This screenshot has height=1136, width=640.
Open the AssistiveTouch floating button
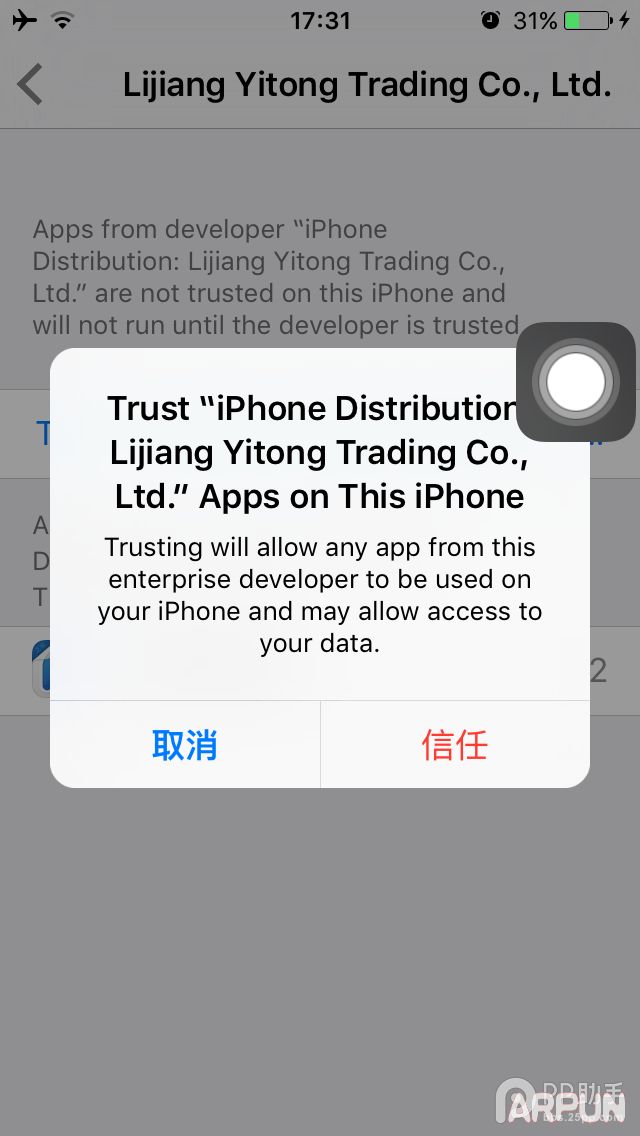pyautogui.click(x=576, y=382)
